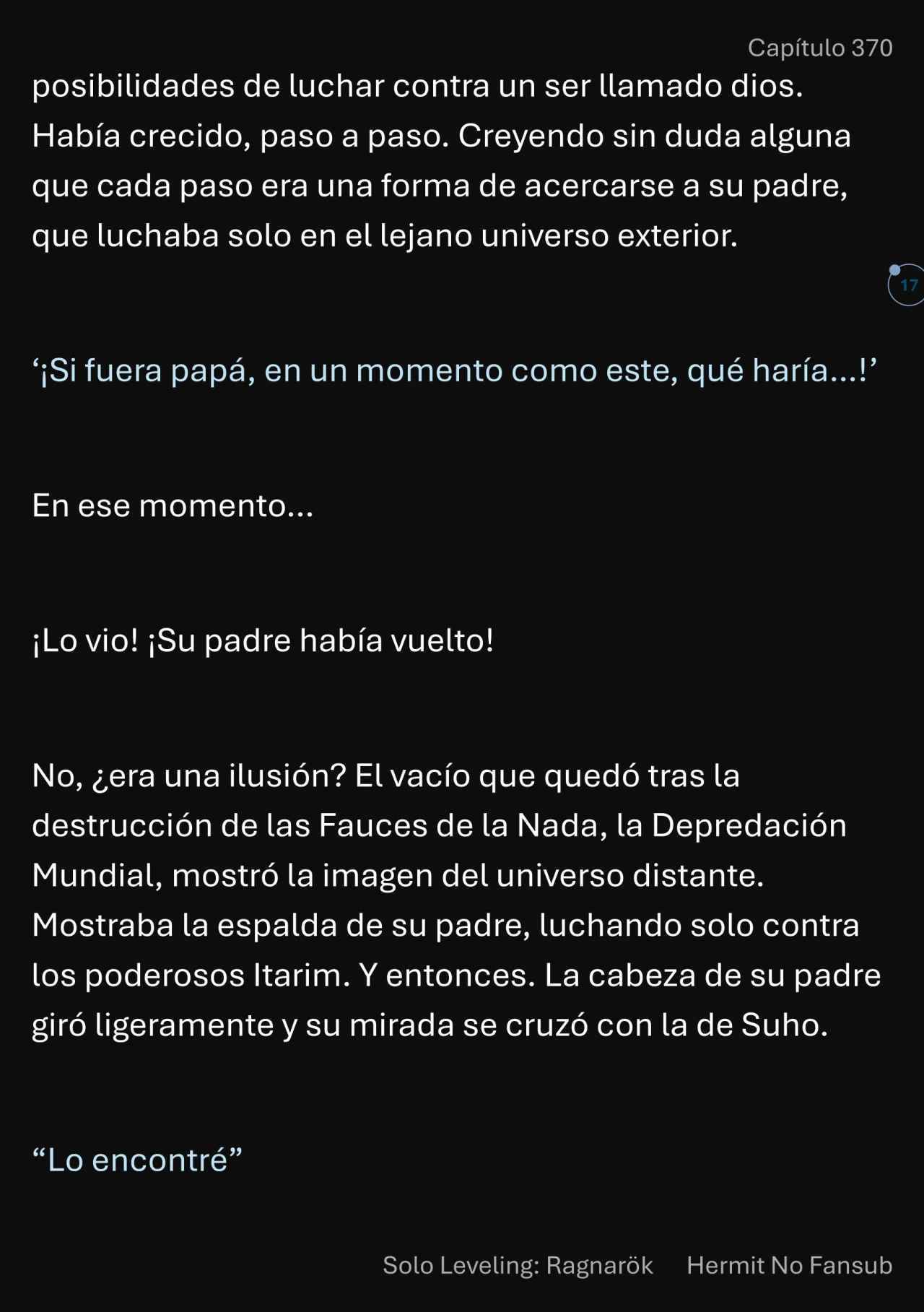Open the 17 comments bubble

point(908,285)
